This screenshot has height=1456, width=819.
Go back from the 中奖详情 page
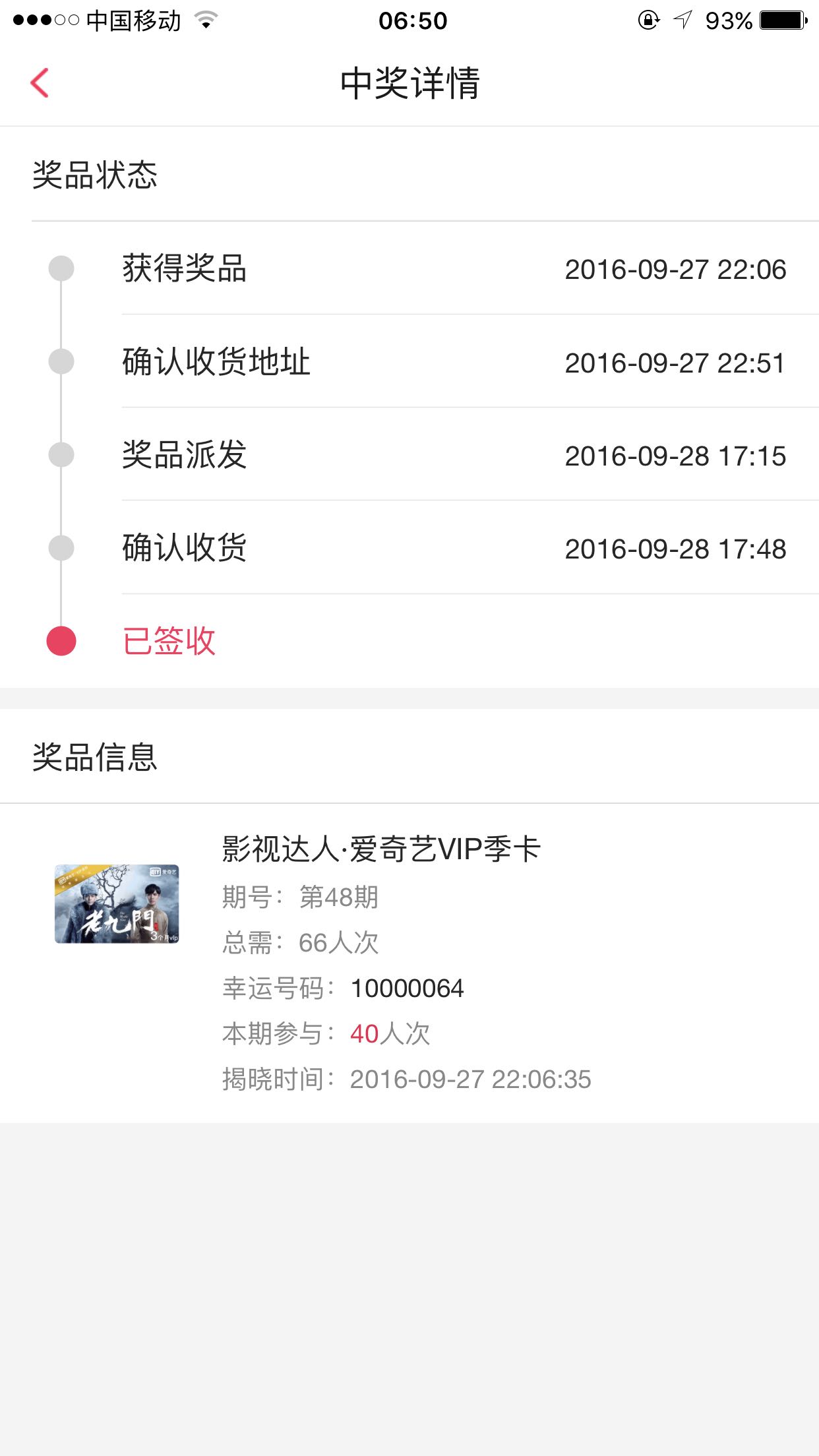40,83
